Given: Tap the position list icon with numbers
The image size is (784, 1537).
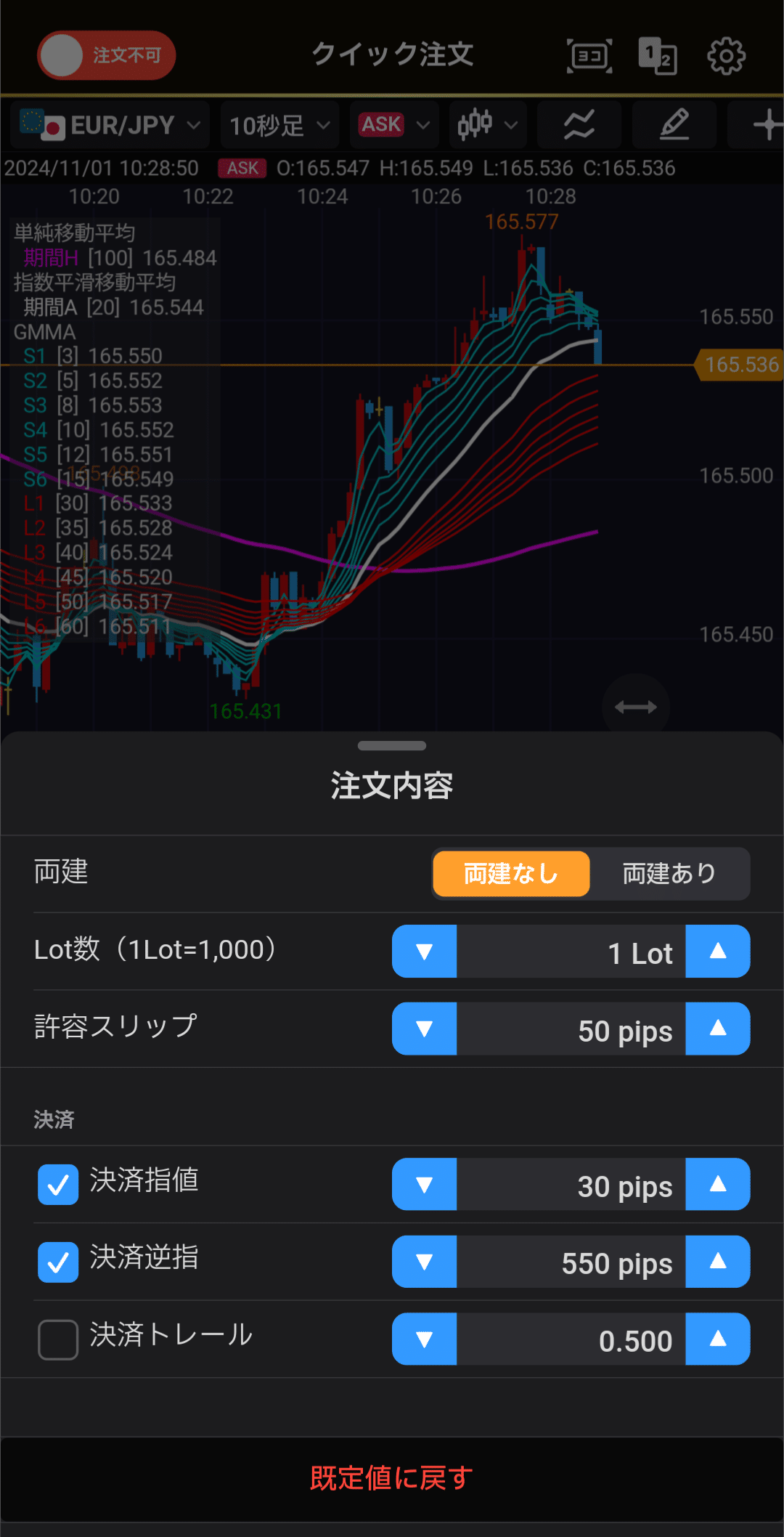Looking at the screenshot, I should pos(658,56).
